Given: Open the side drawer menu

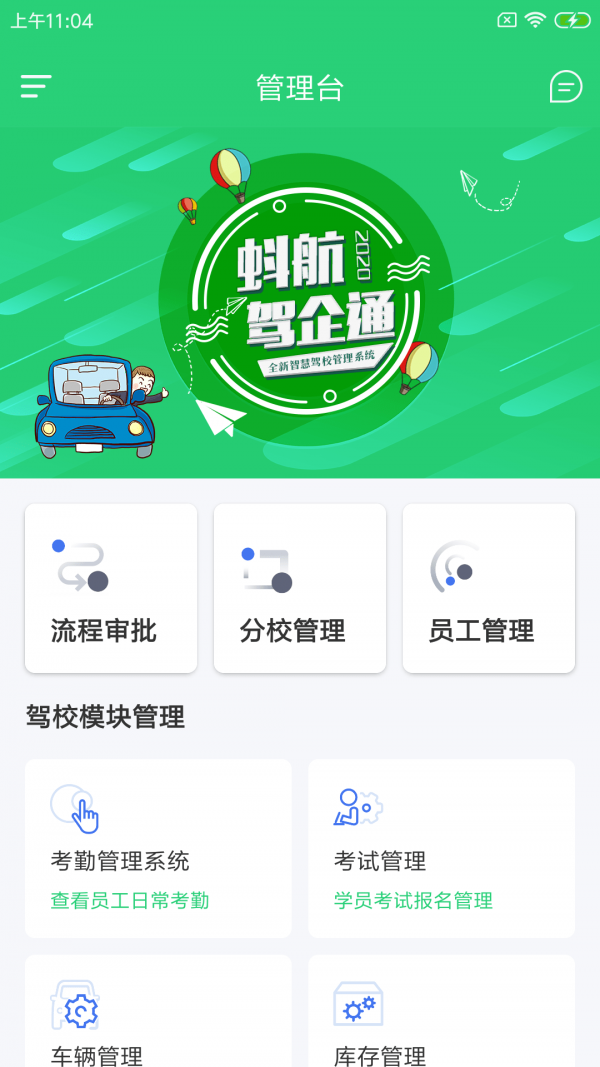Looking at the screenshot, I should (36, 87).
